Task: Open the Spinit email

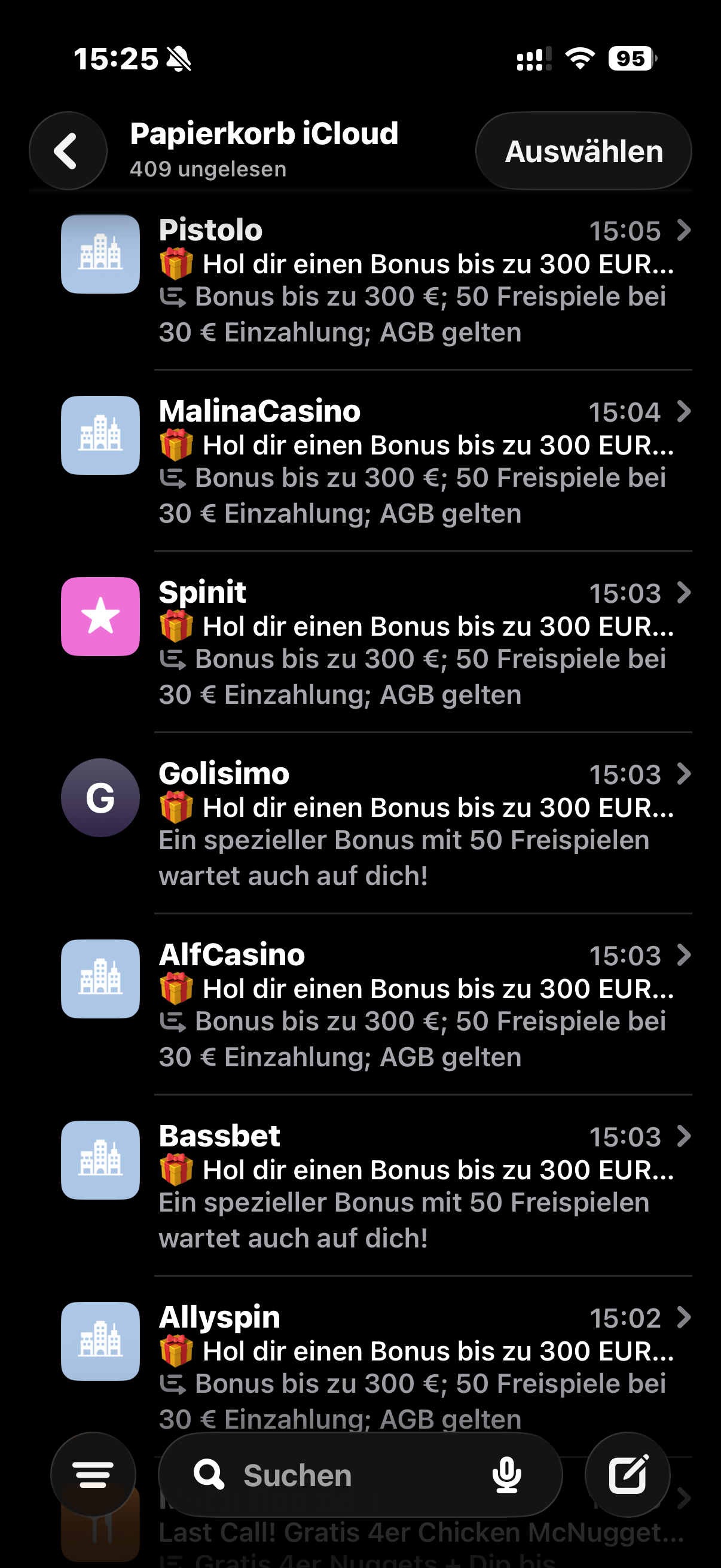Action: (416, 643)
